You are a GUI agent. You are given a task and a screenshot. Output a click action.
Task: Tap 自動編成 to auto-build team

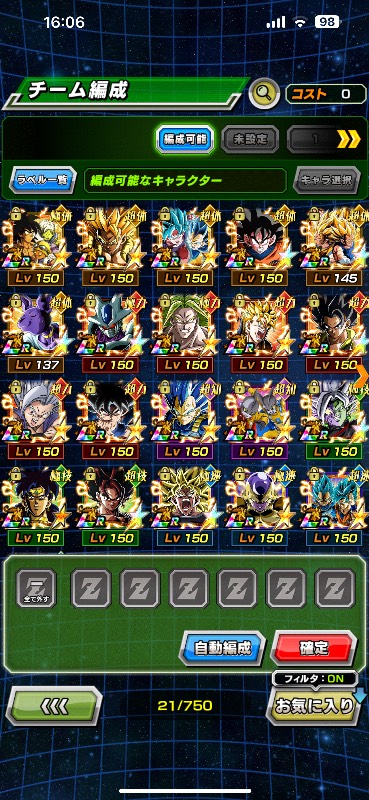222,648
